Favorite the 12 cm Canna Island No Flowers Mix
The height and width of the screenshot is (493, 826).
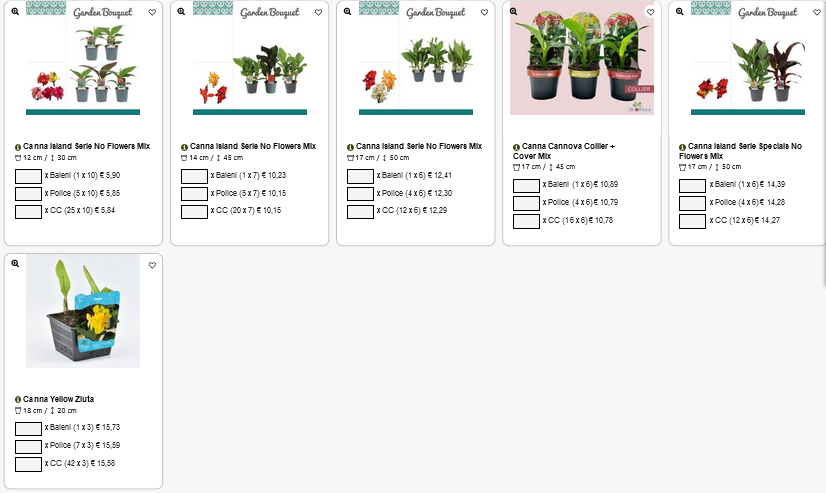coord(152,13)
